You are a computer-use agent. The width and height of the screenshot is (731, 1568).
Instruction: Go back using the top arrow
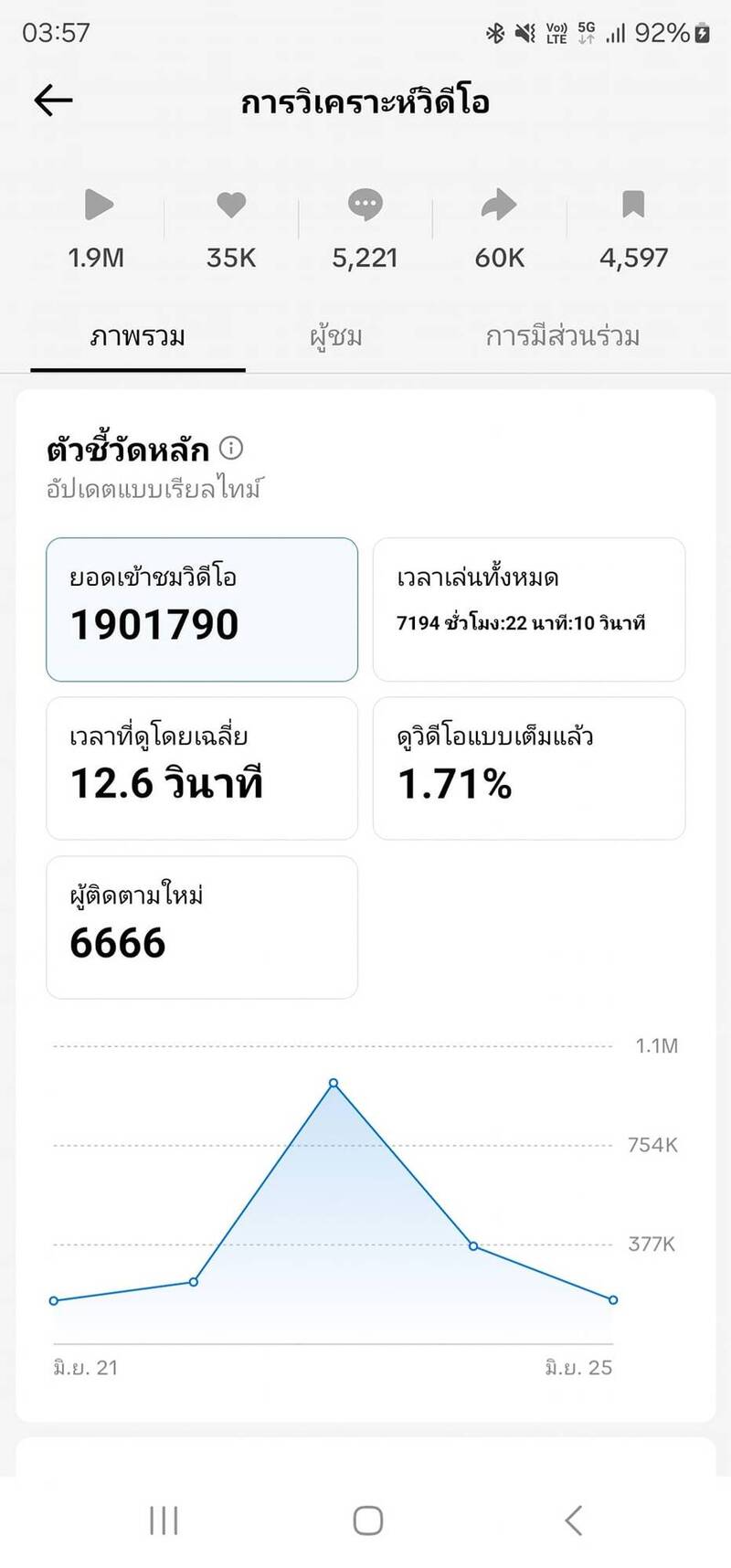(x=53, y=101)
